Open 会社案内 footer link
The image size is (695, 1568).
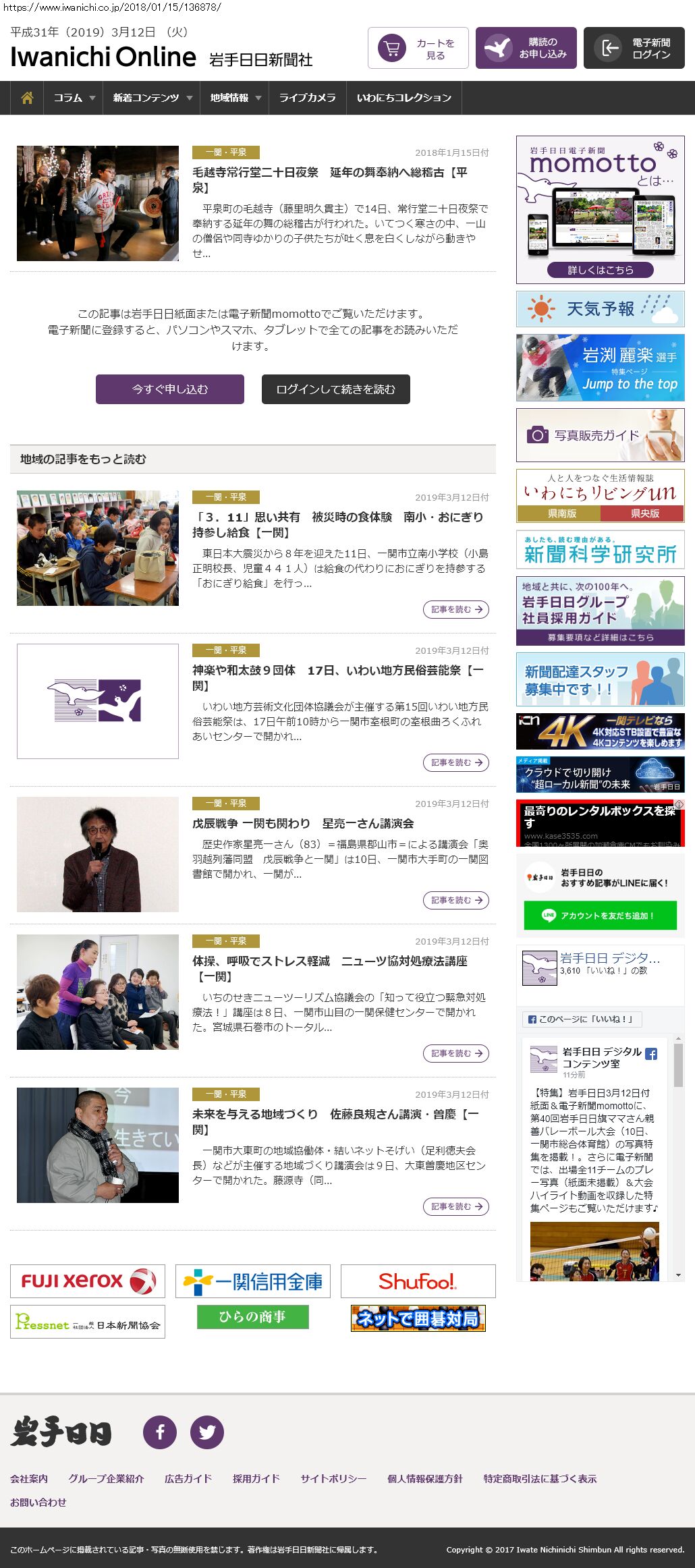(29, 1478)
